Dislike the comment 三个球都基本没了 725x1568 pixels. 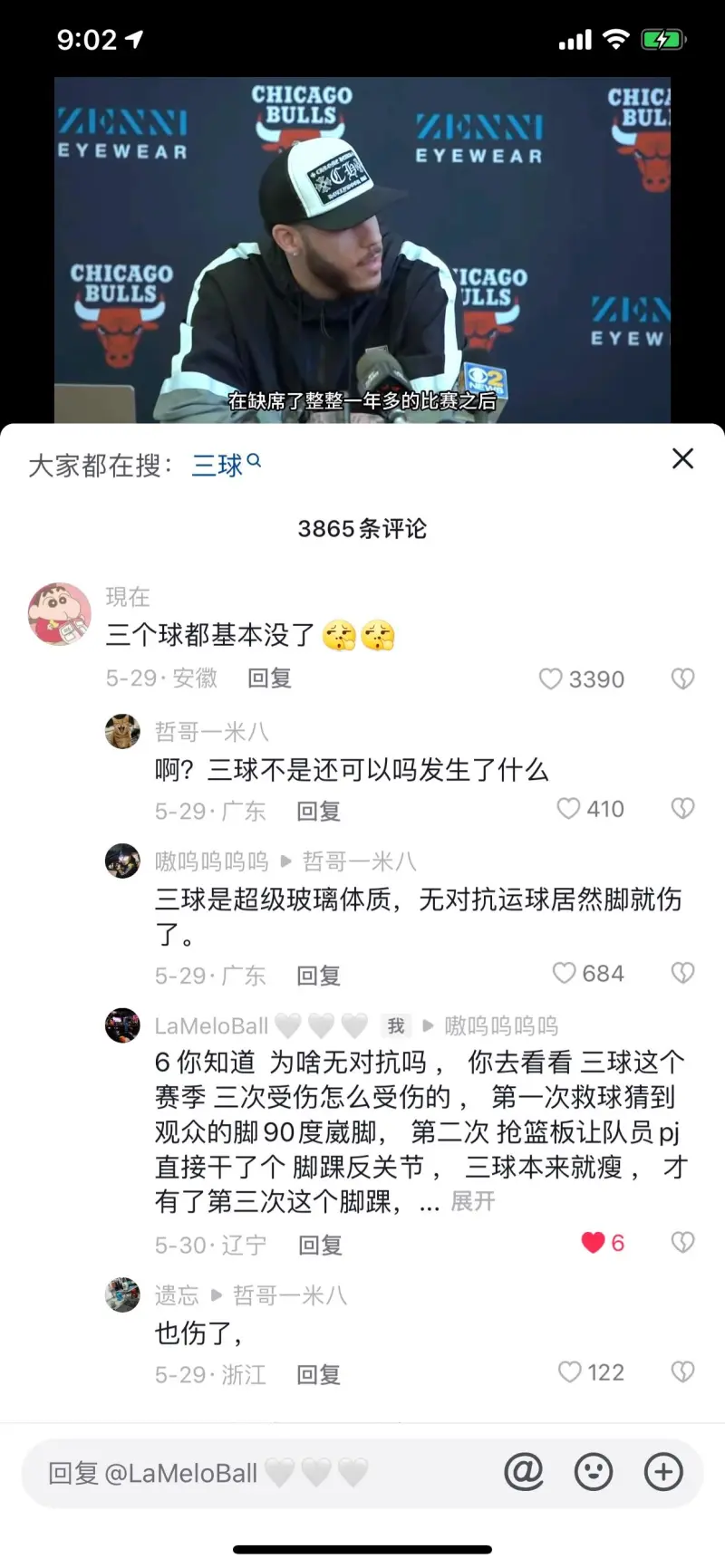pyautogui.click(x=682, y=679)
